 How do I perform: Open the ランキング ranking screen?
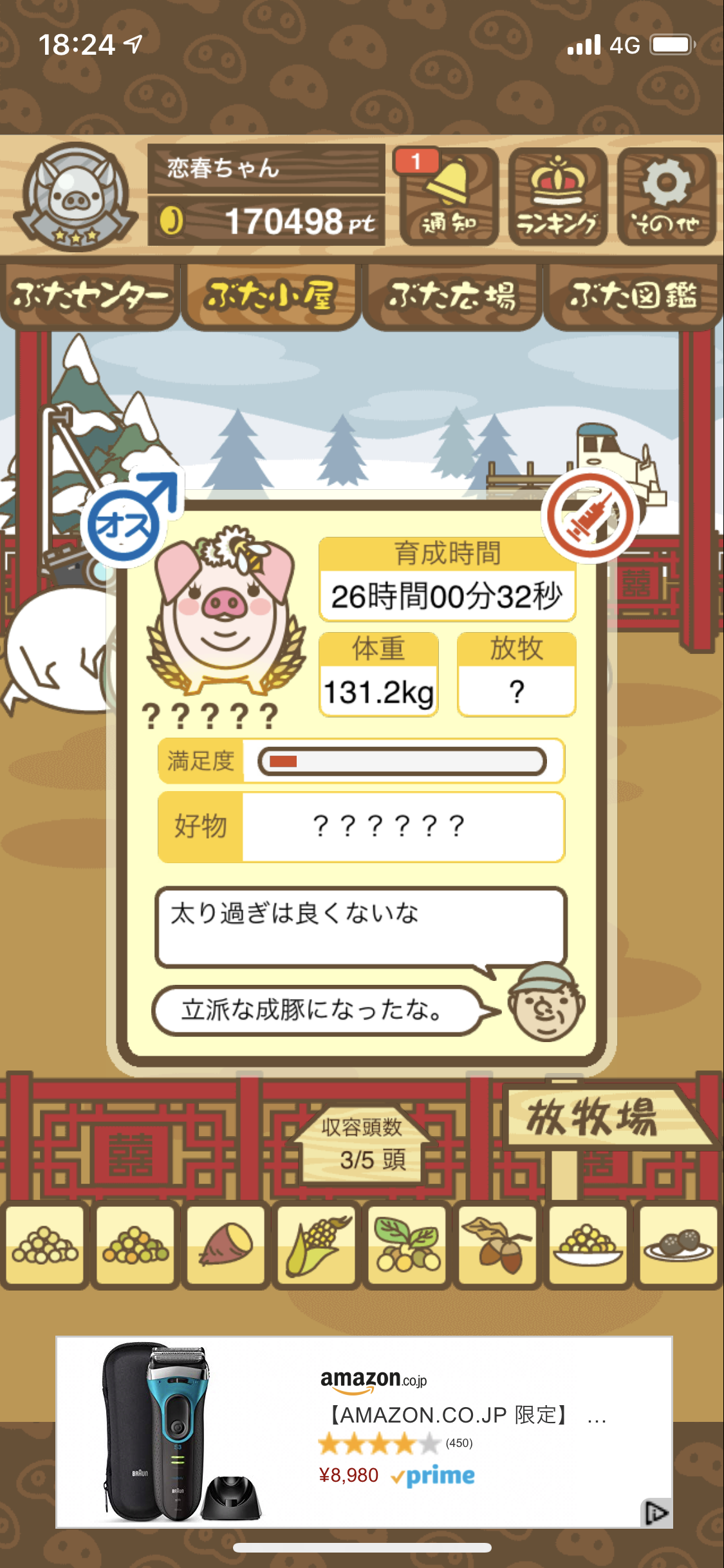pyautogui.click(x=557, y=197)
